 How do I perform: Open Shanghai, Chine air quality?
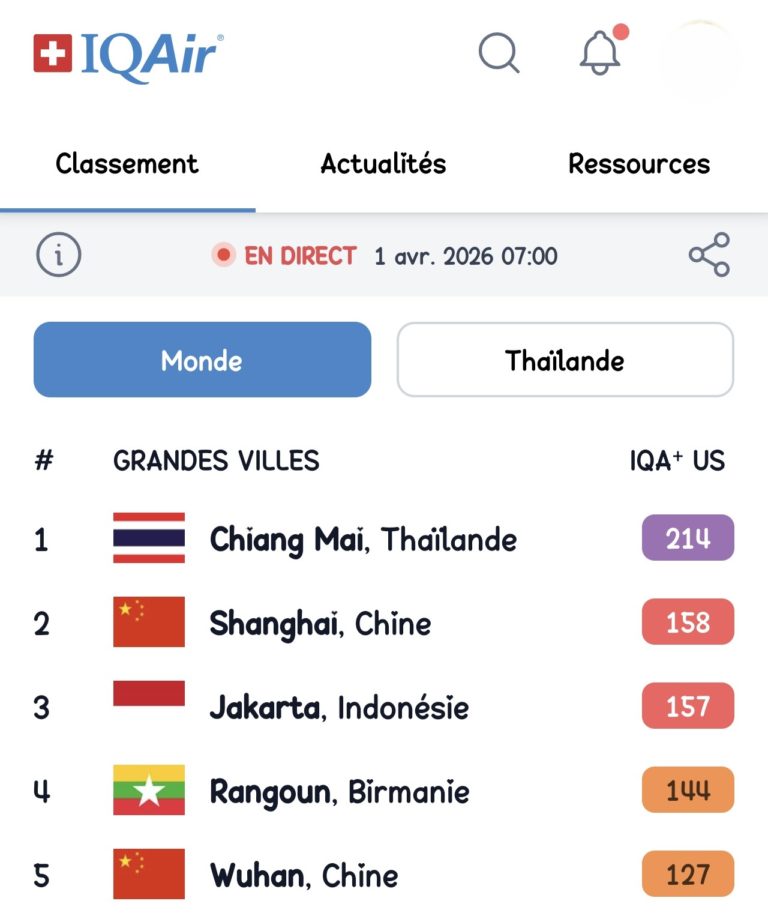pos(320,624)
